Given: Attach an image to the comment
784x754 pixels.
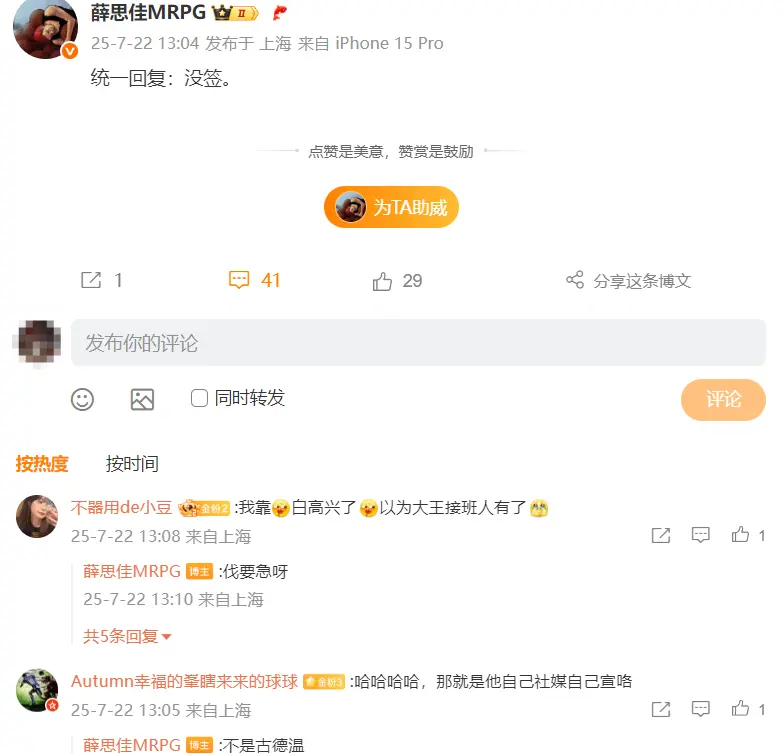Looking at the screenshot, I should 142,399.
